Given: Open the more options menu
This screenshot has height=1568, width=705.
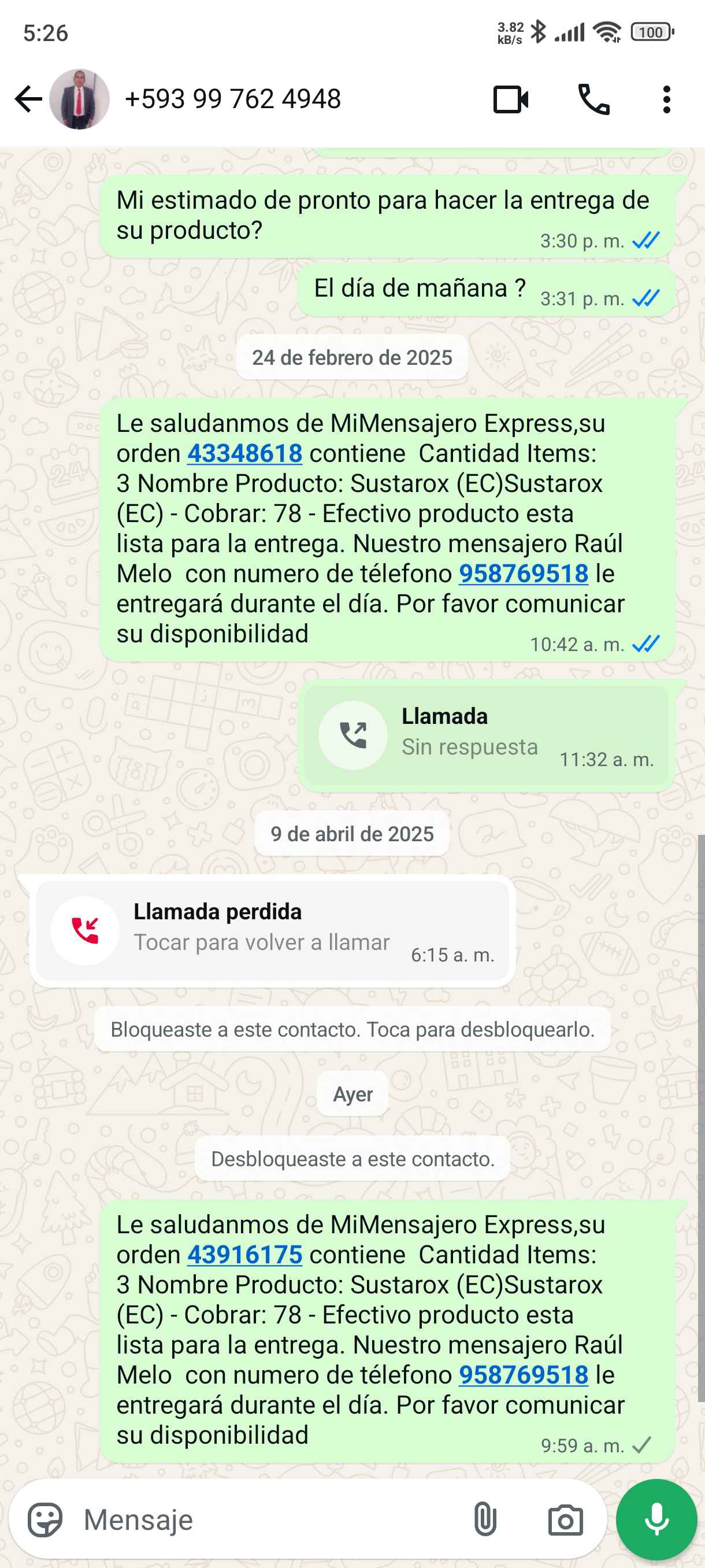Looking at the screenshot, I should (667, 99).
